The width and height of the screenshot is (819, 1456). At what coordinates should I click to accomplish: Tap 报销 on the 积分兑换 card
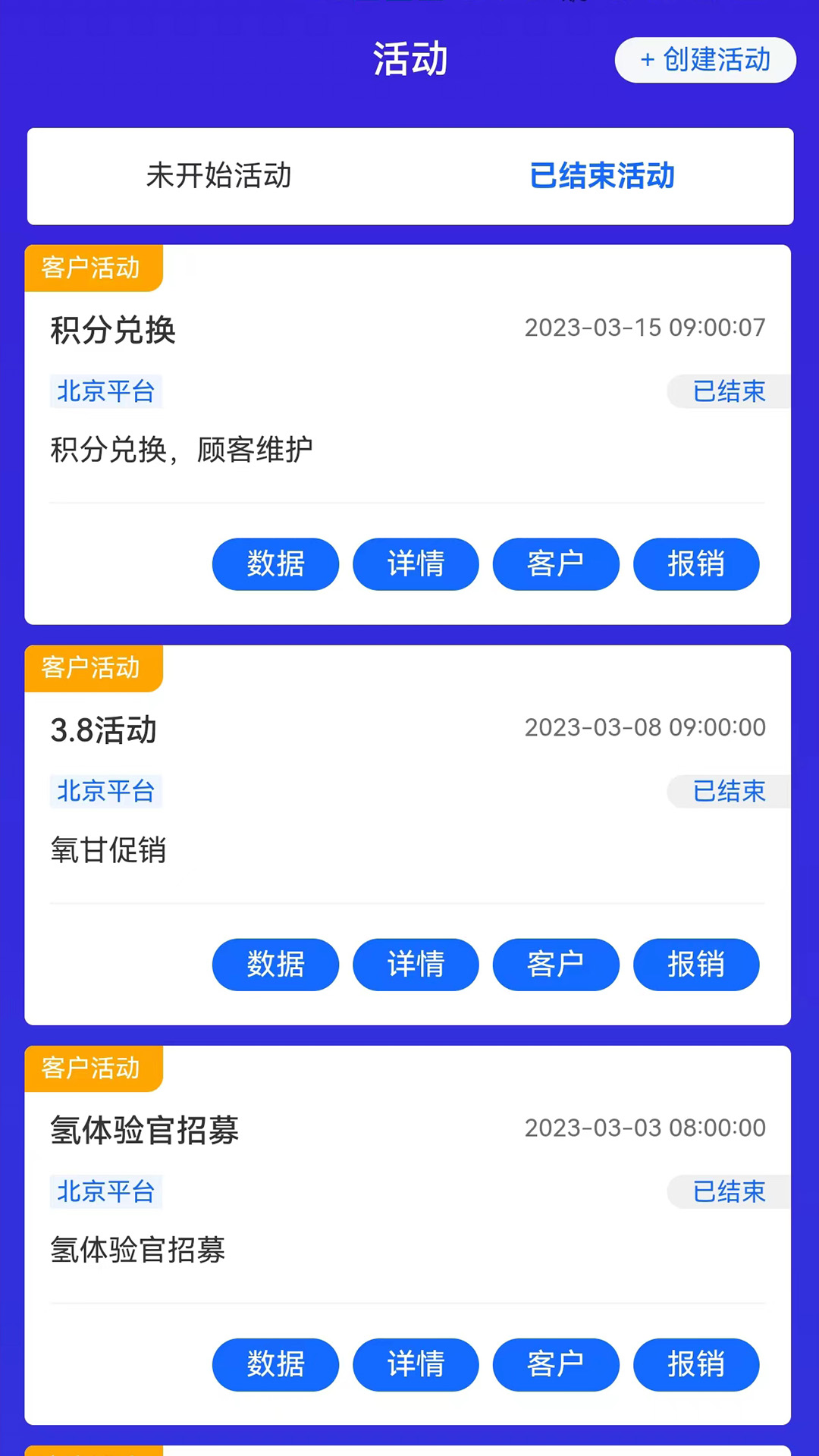coord(695,564)
